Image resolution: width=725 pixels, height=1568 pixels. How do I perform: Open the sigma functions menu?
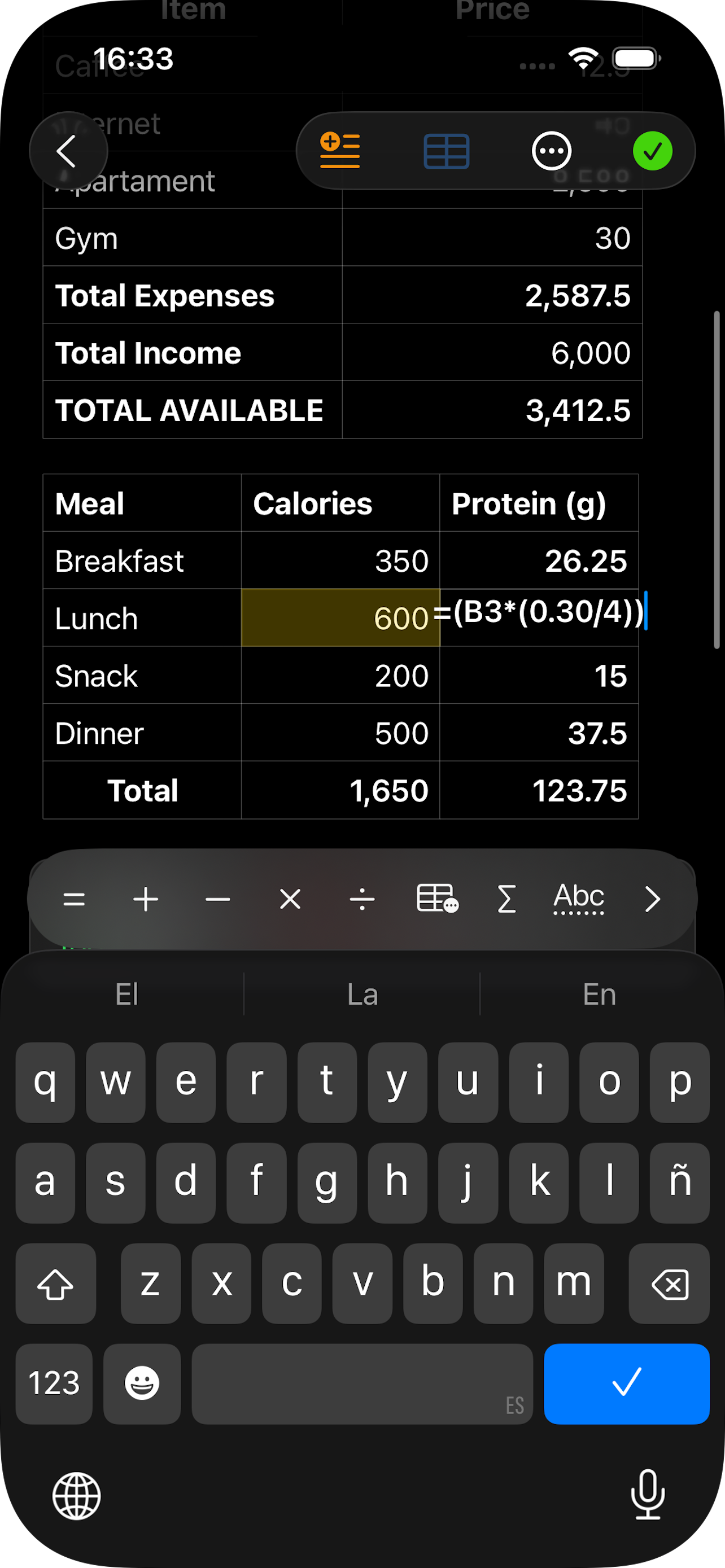pos(506,899)
